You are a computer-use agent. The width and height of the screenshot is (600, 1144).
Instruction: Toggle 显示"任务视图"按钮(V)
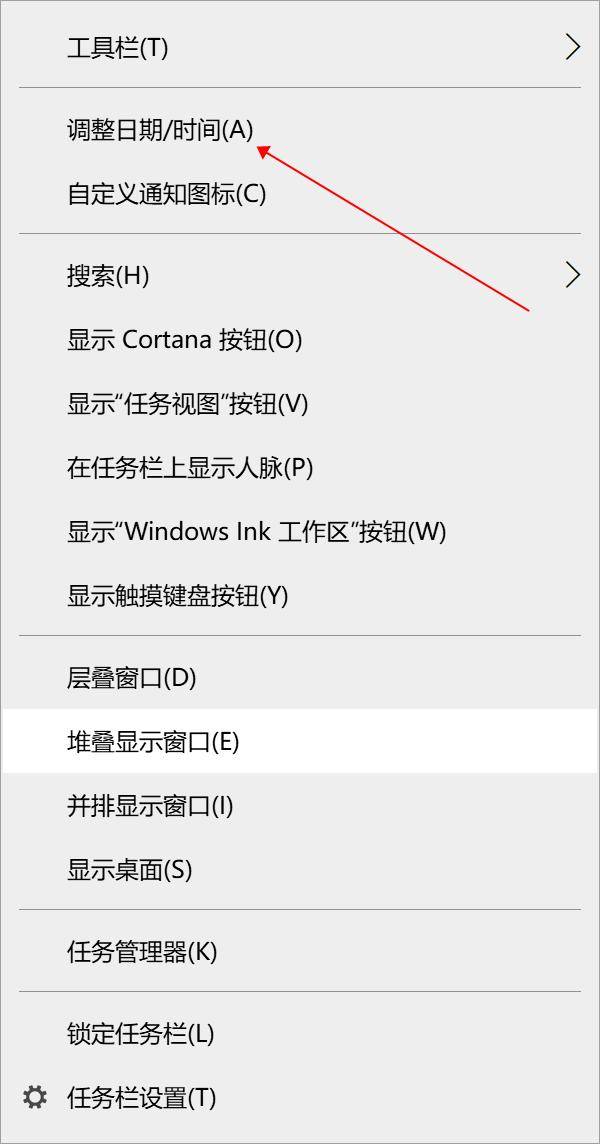click(299, 404)
